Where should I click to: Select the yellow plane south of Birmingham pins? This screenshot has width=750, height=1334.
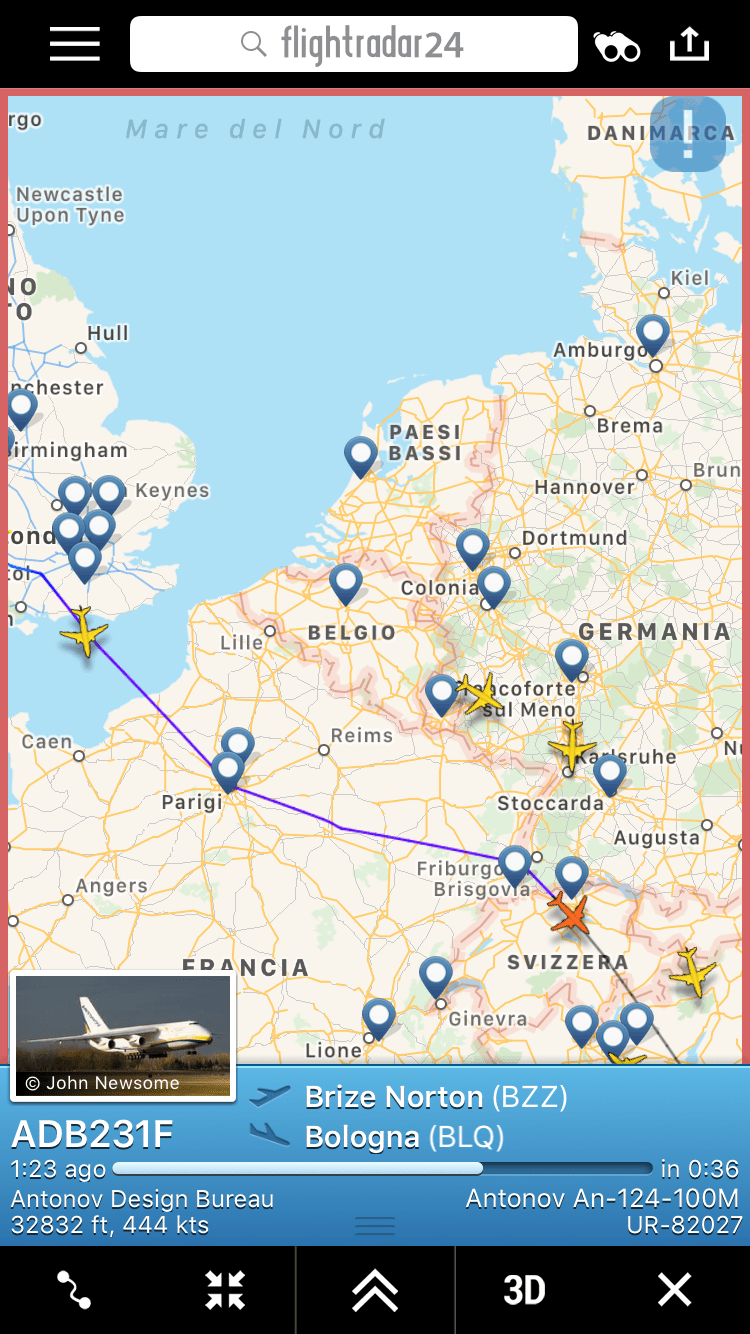tap(84, 632)
